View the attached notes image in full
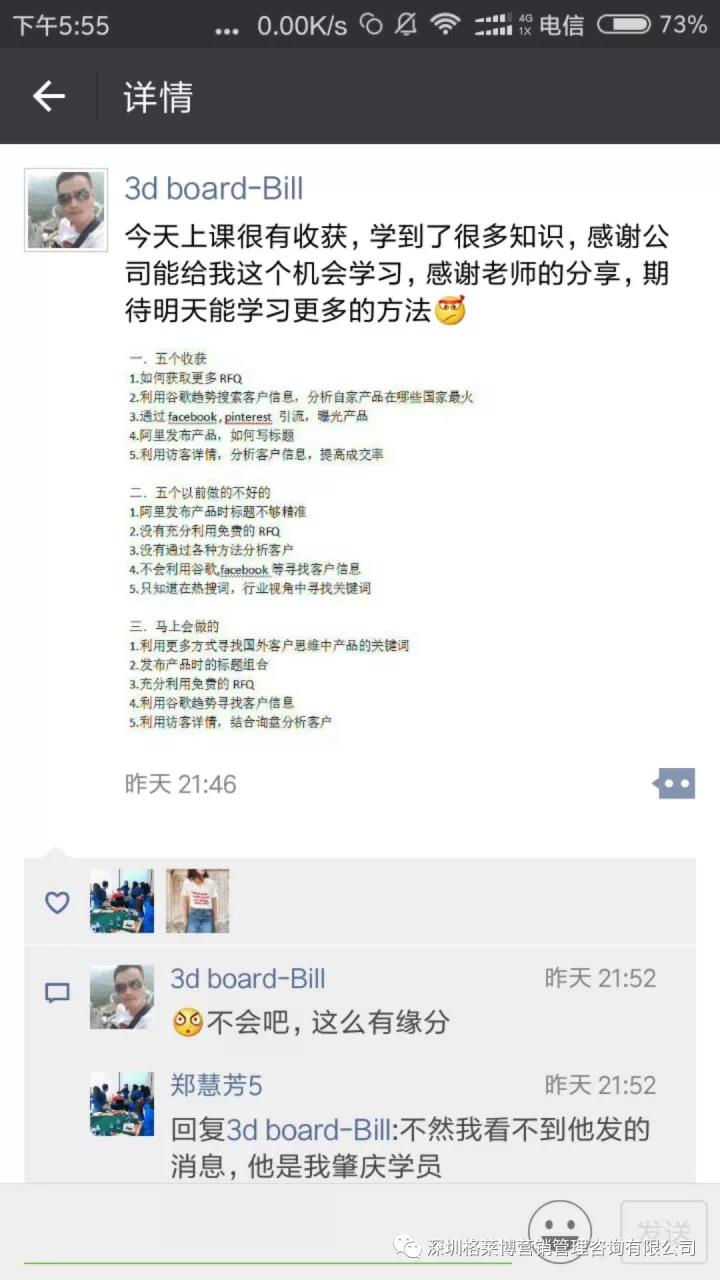Viewport: 720px width, 1280px height. click(300, 540)
